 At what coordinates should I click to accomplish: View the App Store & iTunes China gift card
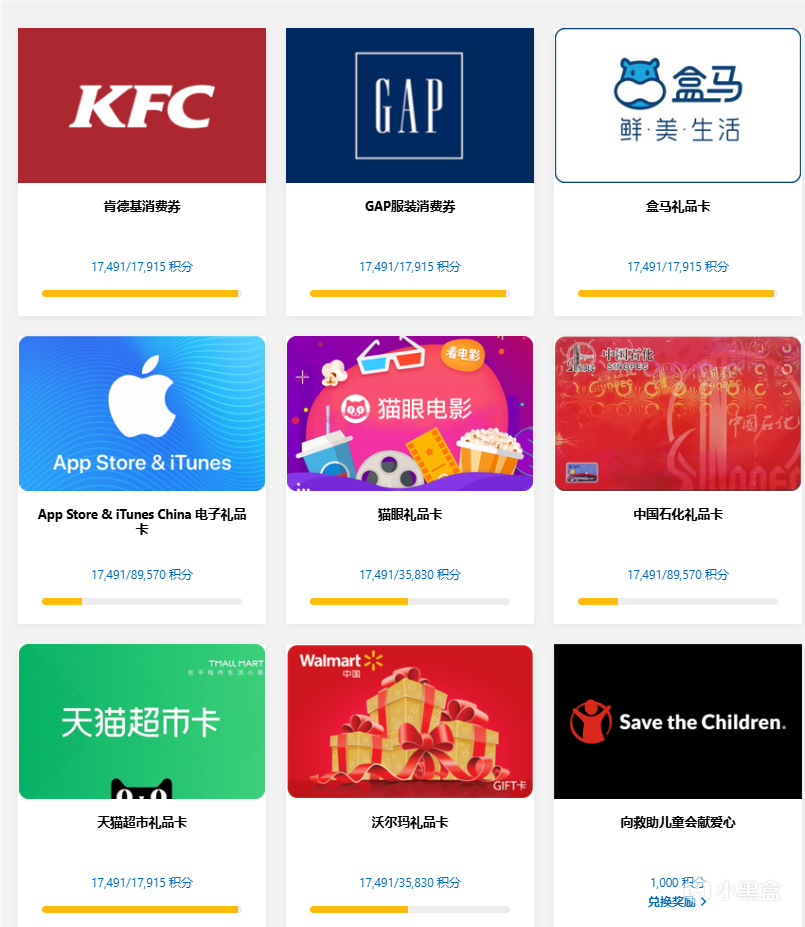(x=142, y=414)
